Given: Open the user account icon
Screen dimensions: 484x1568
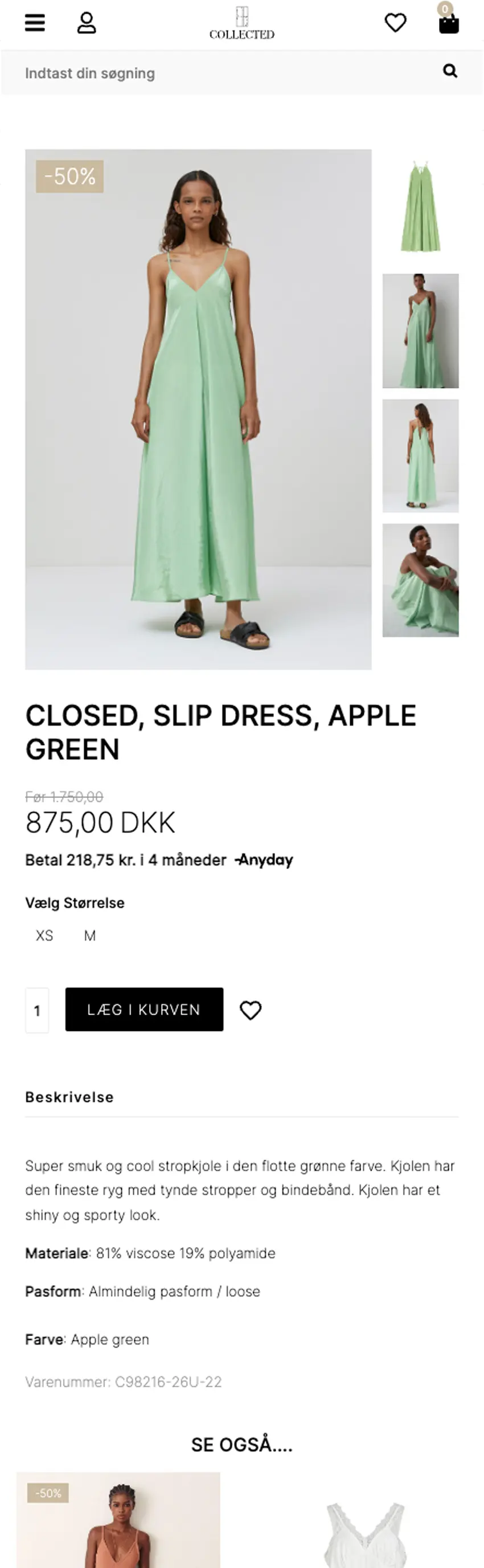Looking at the screenshot, I should click(x=87, y=23).
